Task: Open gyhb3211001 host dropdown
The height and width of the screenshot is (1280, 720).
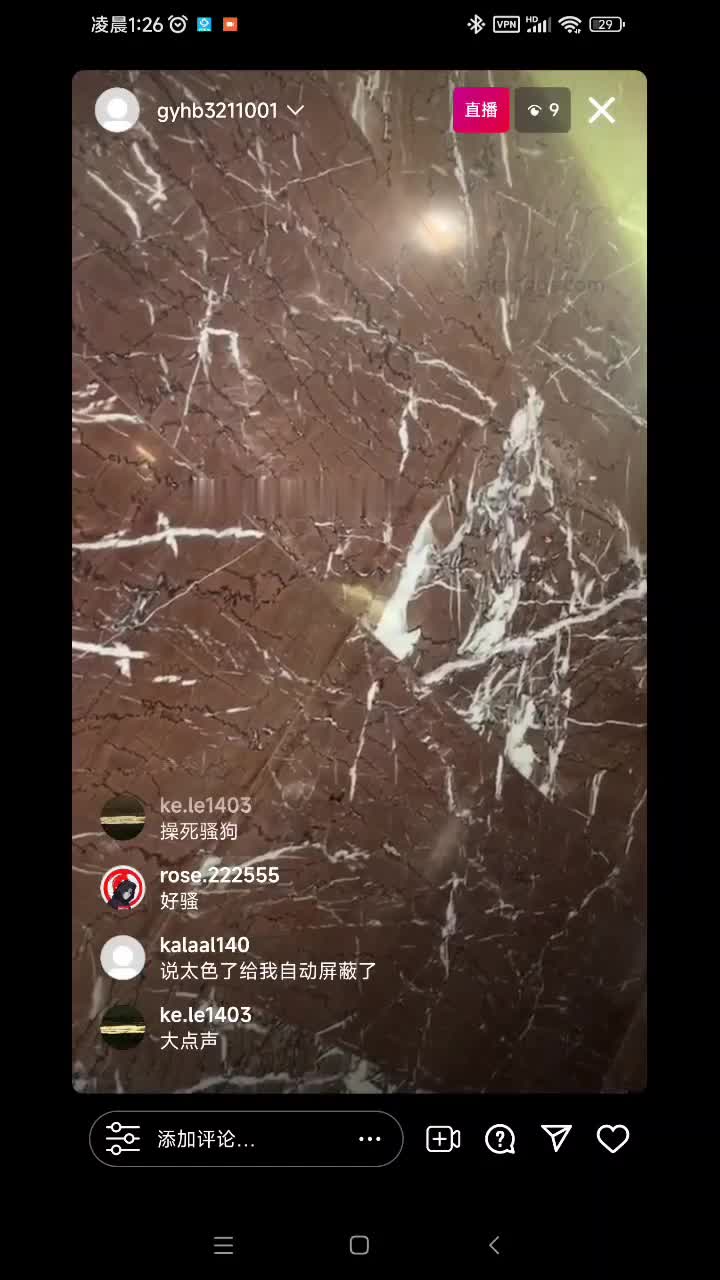Action: pos(294,111)
